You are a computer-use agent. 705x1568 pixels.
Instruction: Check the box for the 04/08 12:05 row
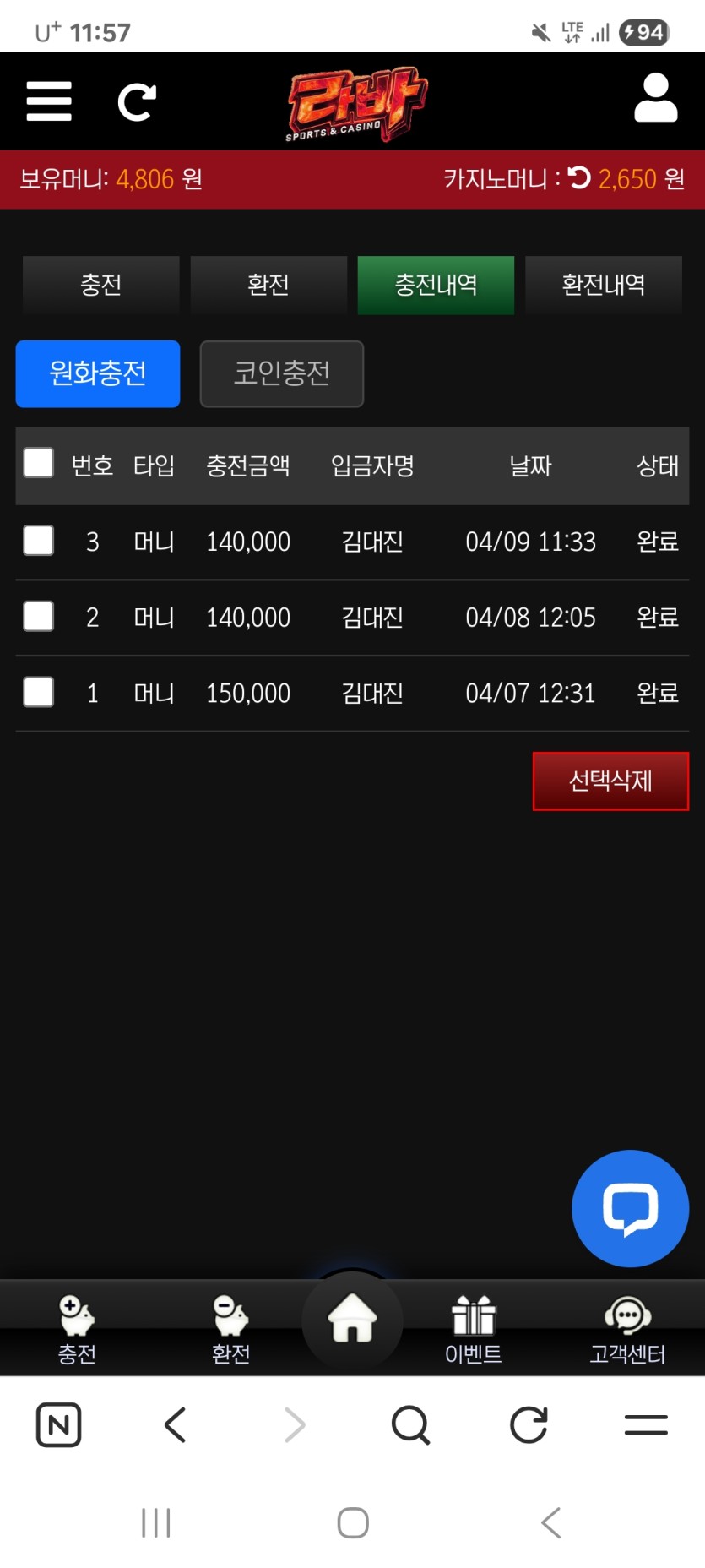click(39, 617)
